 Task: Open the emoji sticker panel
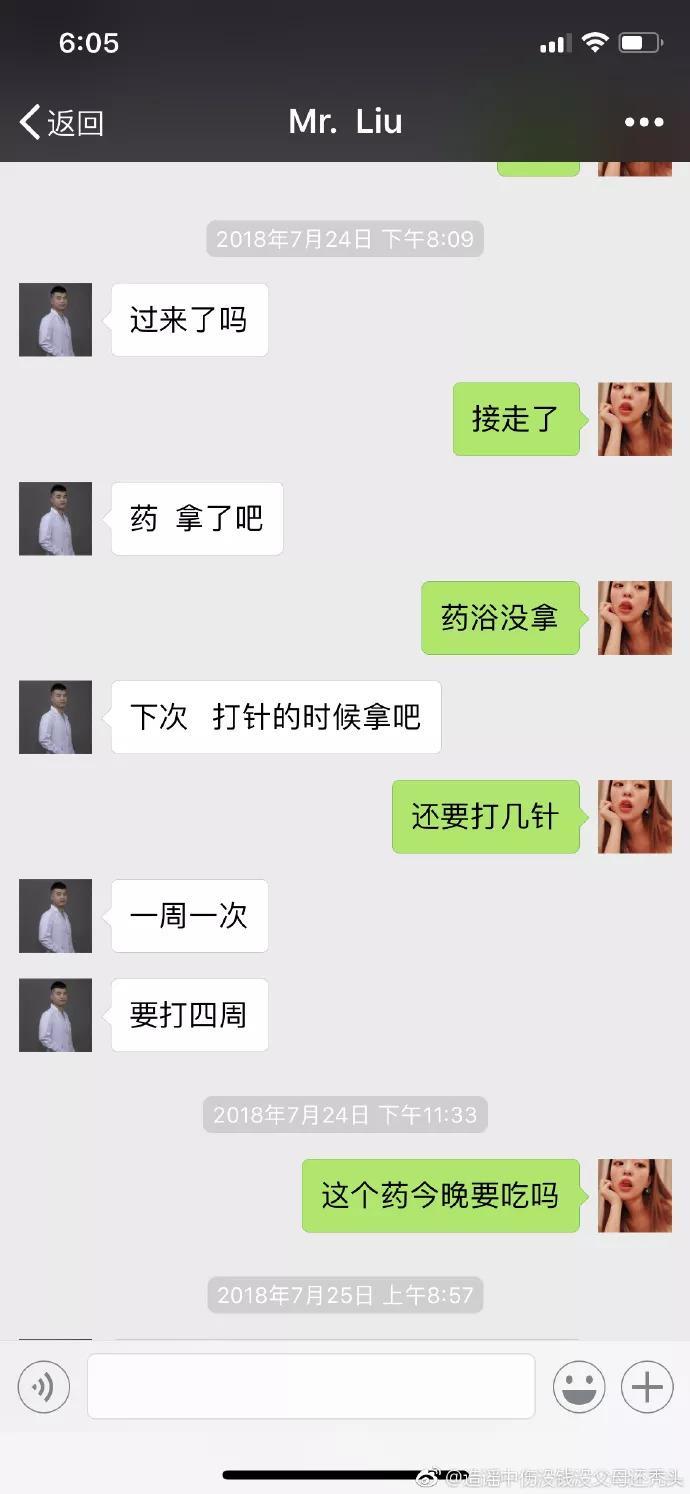coord(579,1387)
